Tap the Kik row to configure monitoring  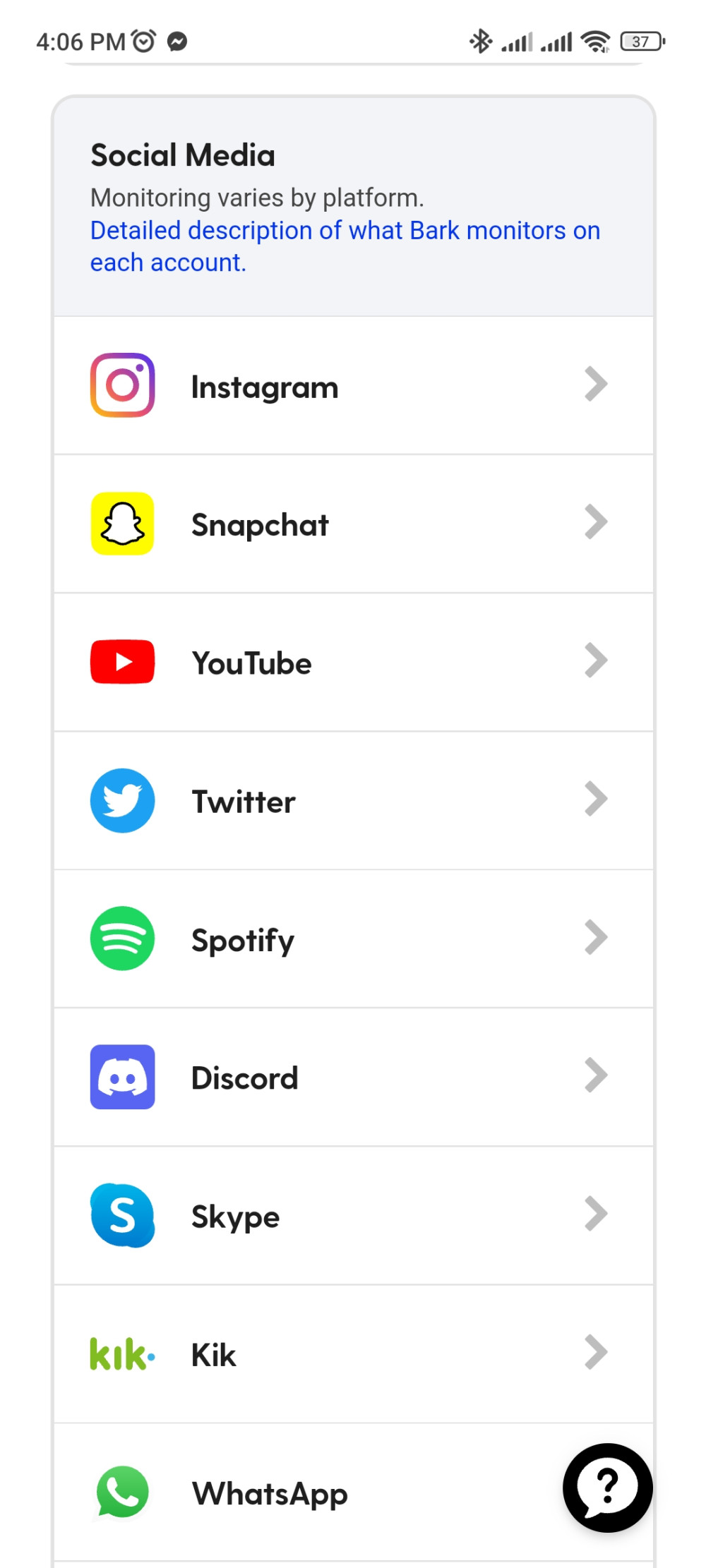(353, 1353)
